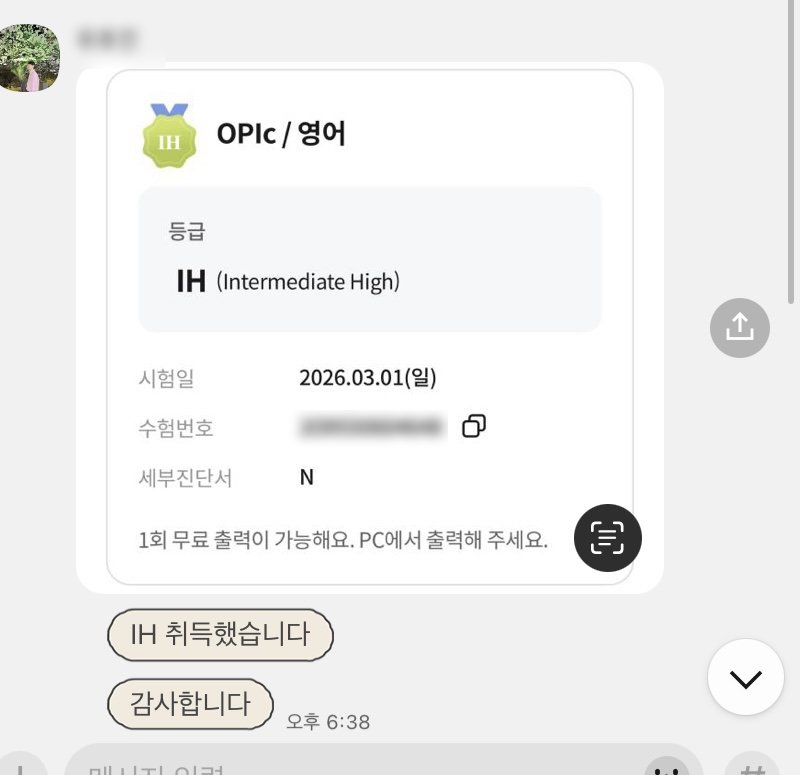Focus the message input field
The width and height of the screenshot is (800, 775).
click(350, 765)
